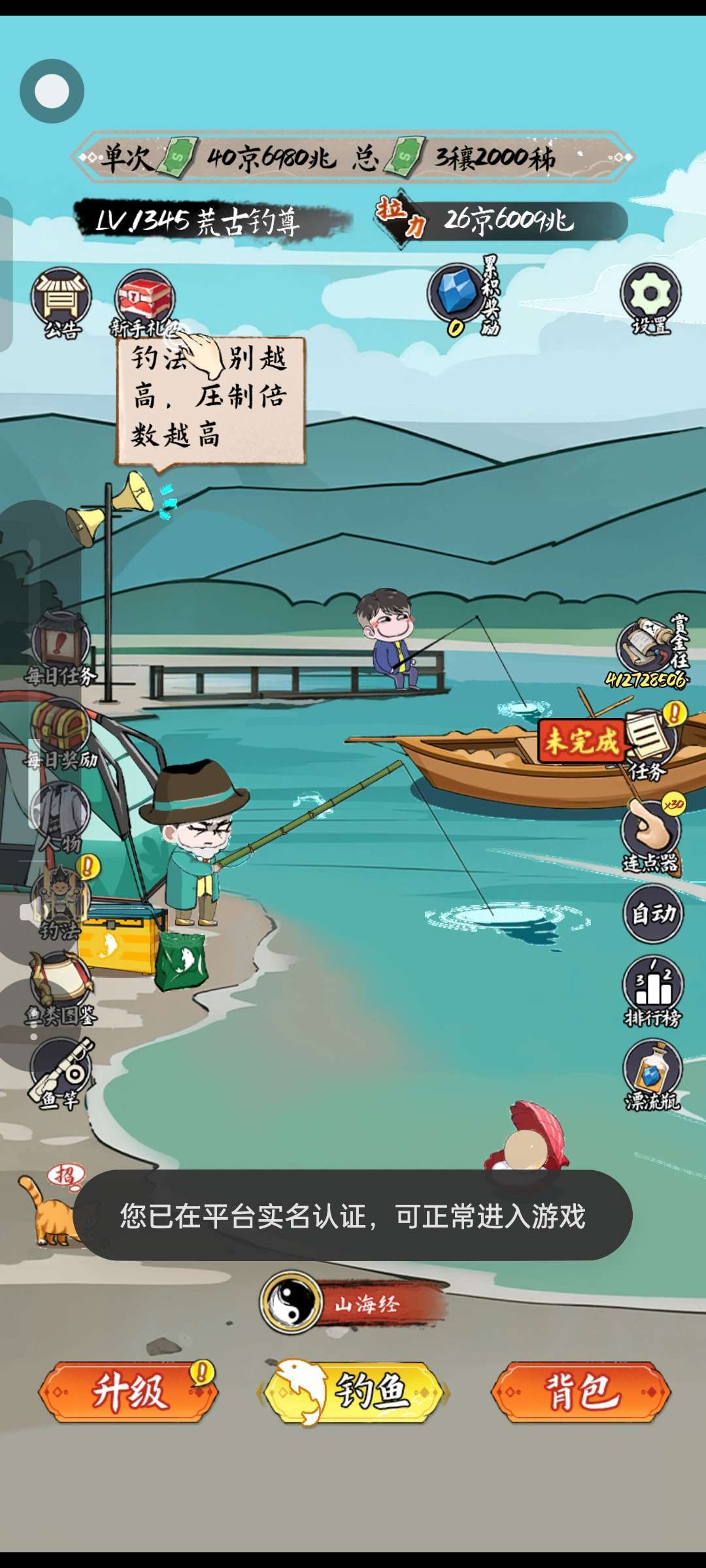Open the 背包 backpack
The width and height of the screenshot is (706, 1568).
point(581,1392)
